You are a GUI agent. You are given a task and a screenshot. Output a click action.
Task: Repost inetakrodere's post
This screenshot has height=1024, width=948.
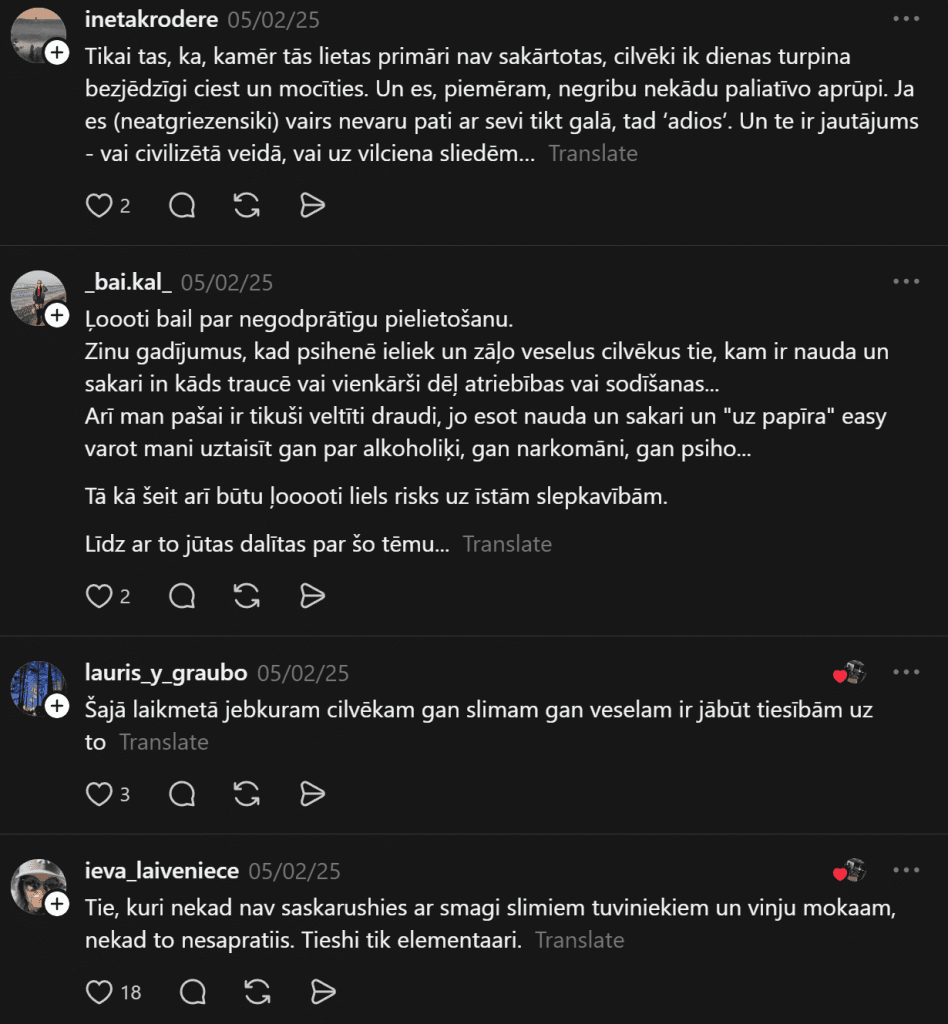[x=246, y=206]
